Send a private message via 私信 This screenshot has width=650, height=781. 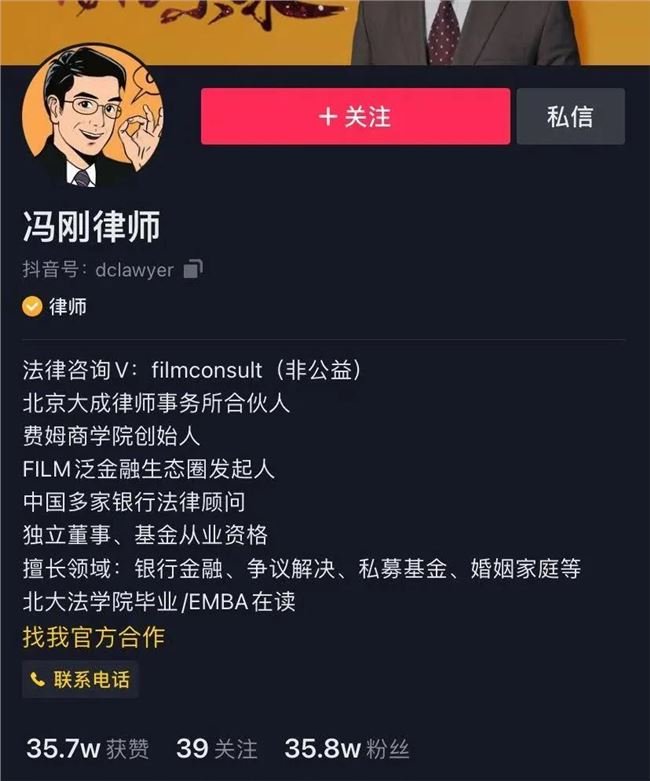pyautogui.click(x=570, y=117)
